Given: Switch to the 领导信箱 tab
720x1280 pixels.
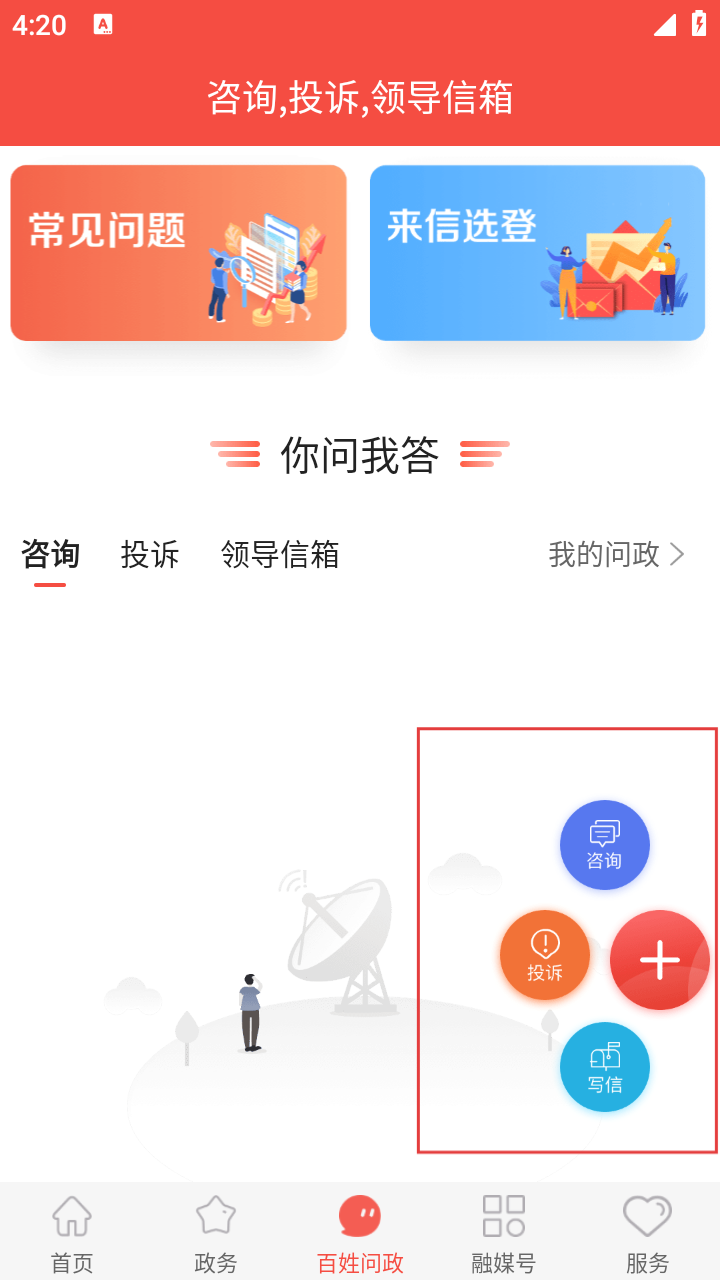Looking at the screenshot, I should (x=280, y=555).
